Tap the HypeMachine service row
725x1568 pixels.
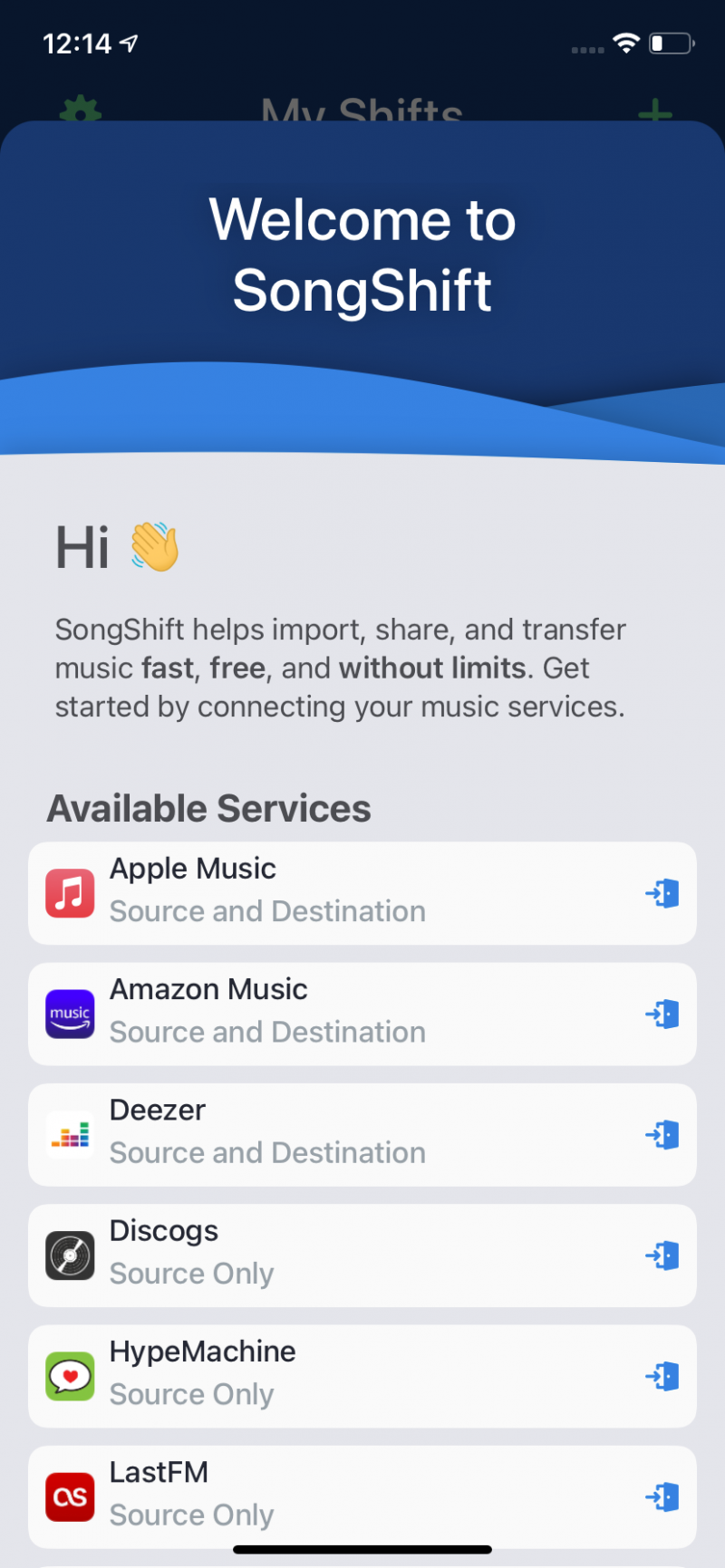coord(362,1375)
